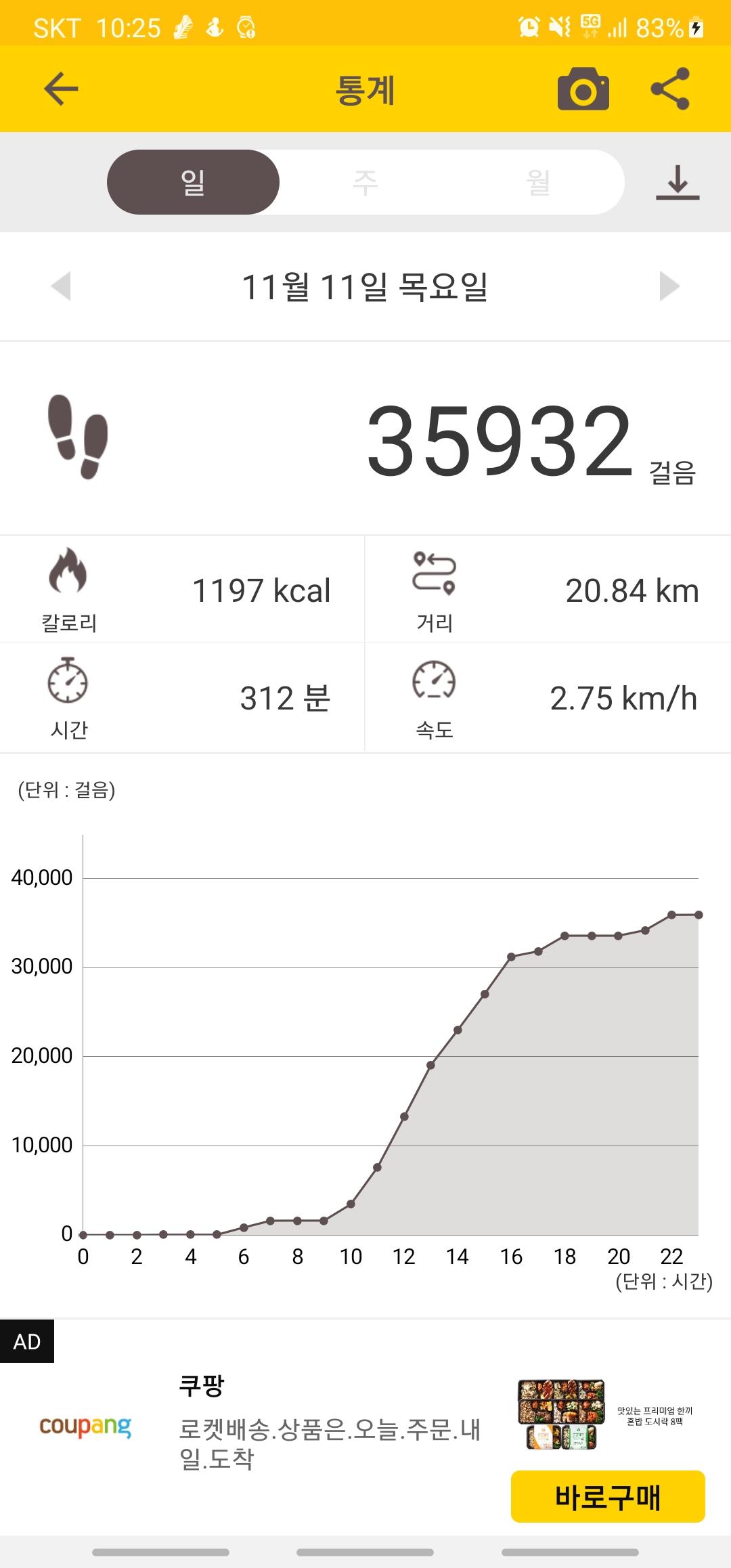Screen dimensions: 731x1568
Task: Go to the next day's stats
Action: coord(669,286)
